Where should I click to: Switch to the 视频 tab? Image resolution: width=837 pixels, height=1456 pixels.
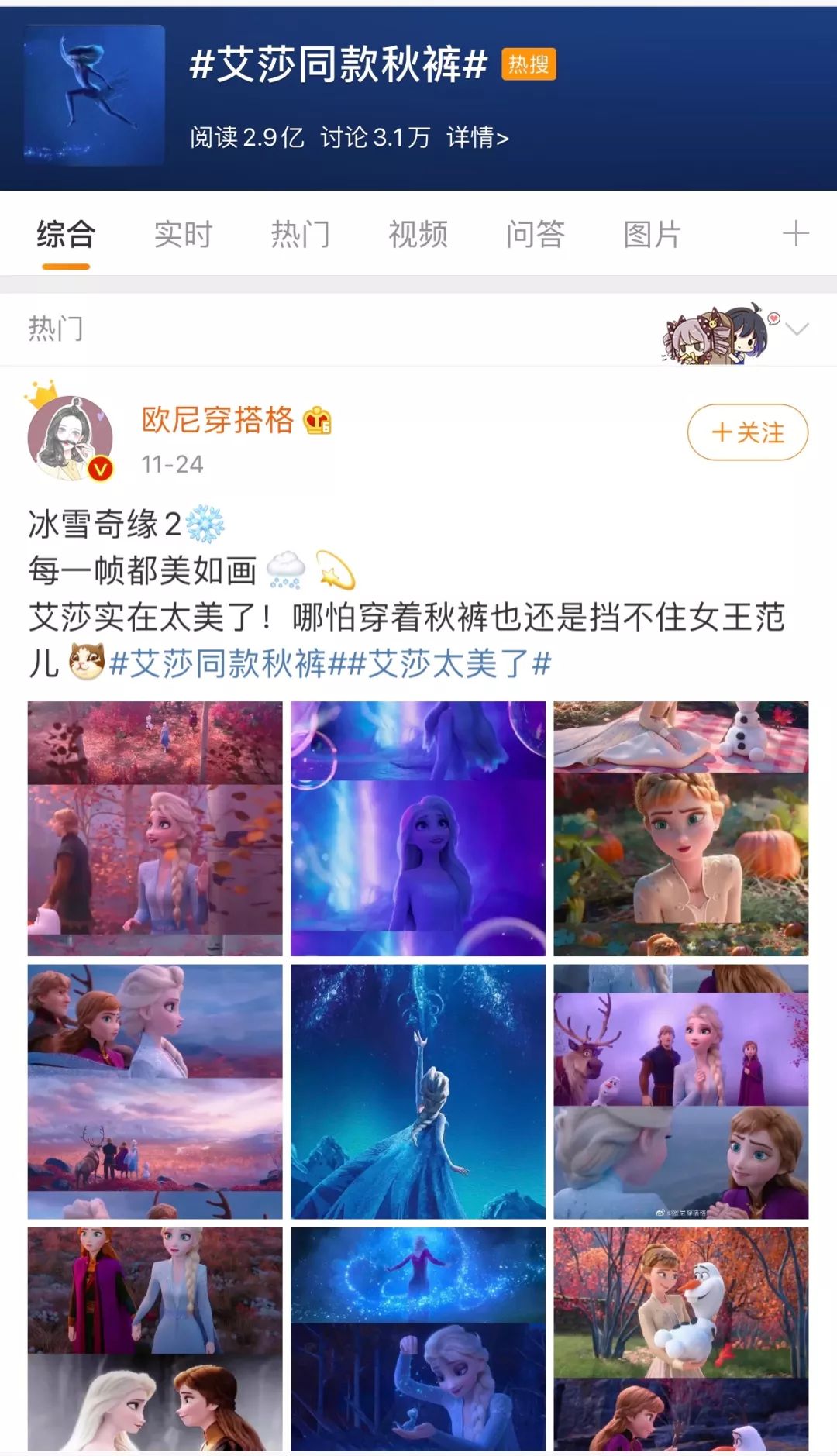tap(418, 234)
